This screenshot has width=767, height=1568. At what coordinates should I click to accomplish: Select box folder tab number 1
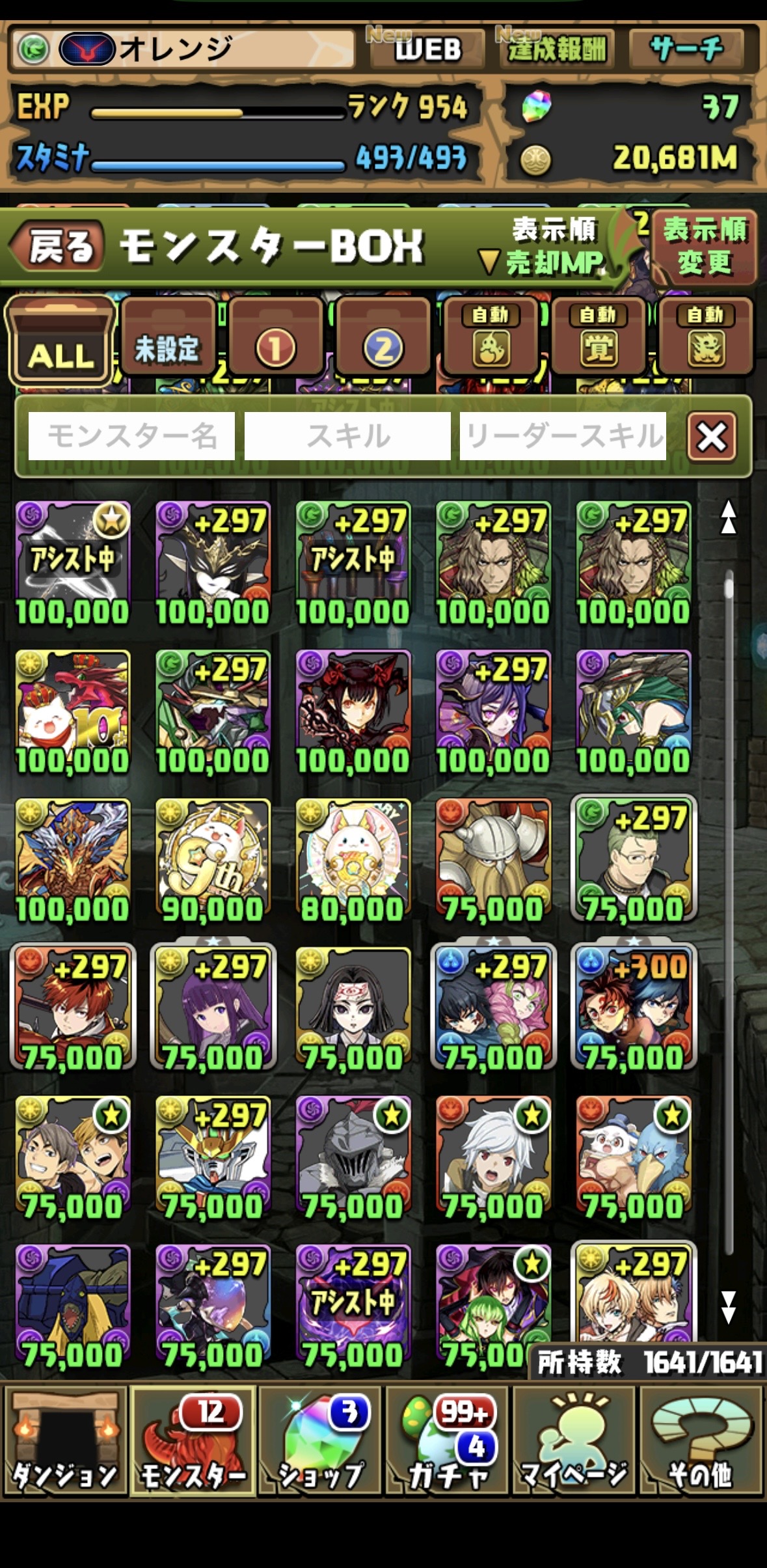tap(275, 338)
